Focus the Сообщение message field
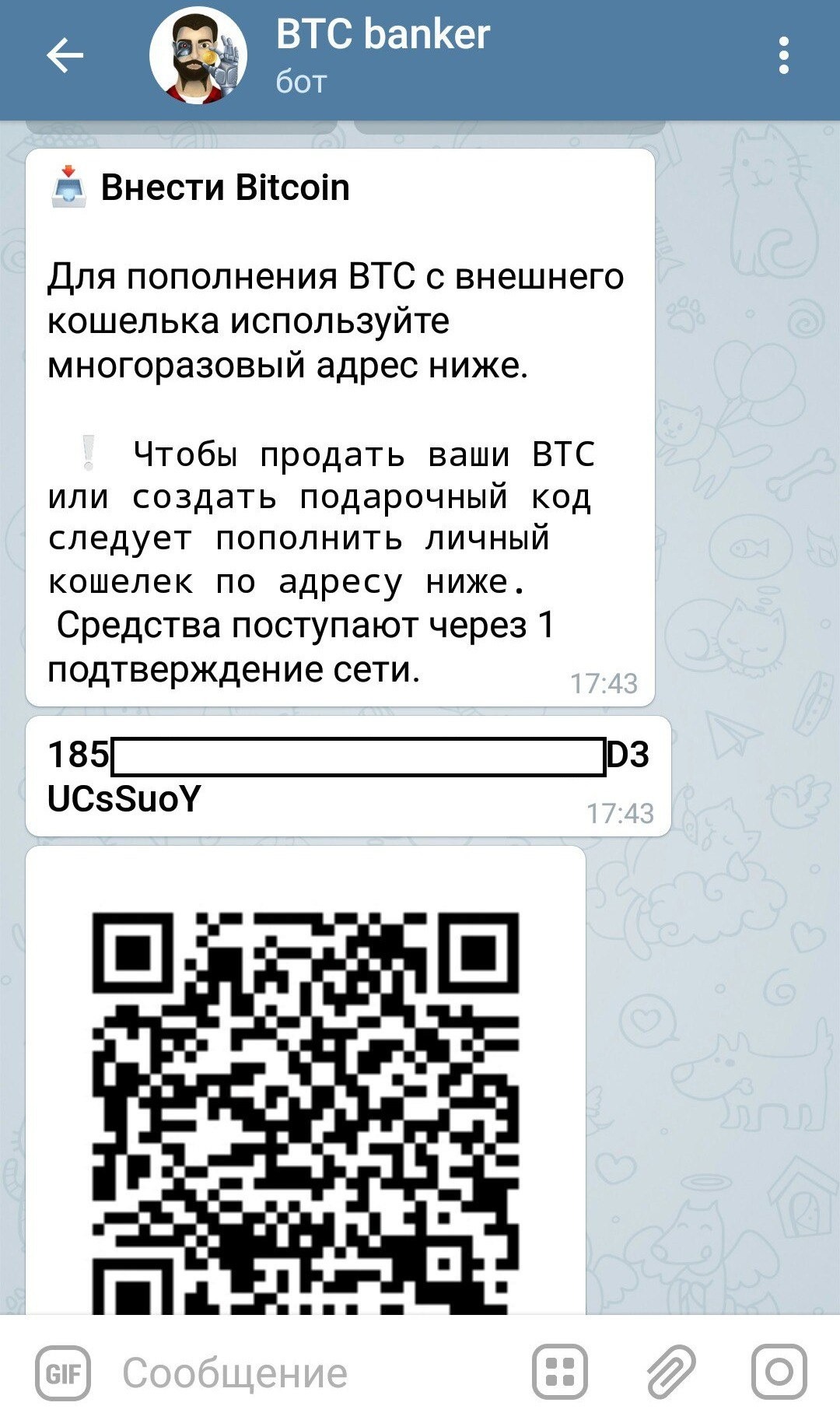Screen dimensions: 840x1427 pos(311,1373)
